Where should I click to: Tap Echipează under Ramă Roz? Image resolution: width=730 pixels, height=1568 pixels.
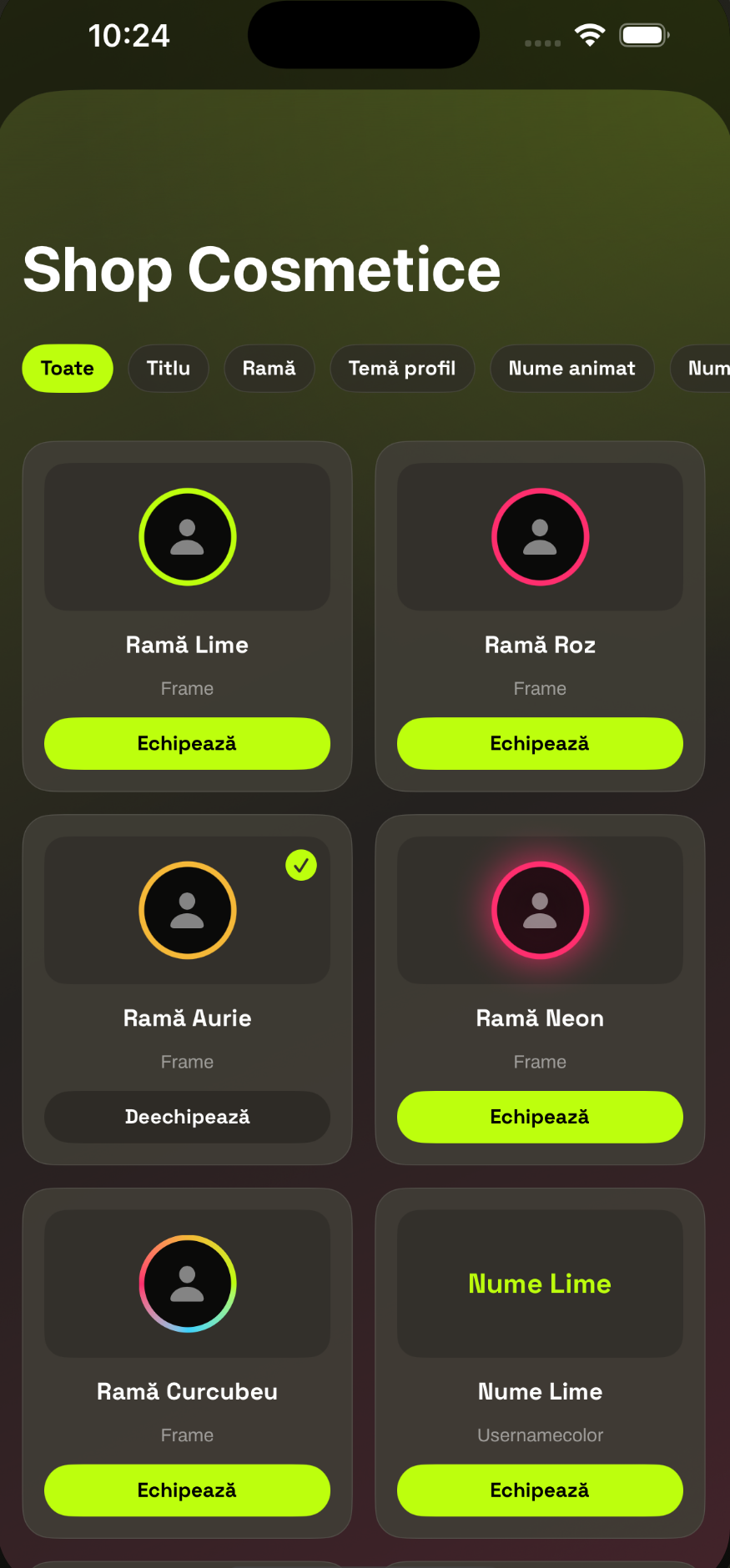540,743
